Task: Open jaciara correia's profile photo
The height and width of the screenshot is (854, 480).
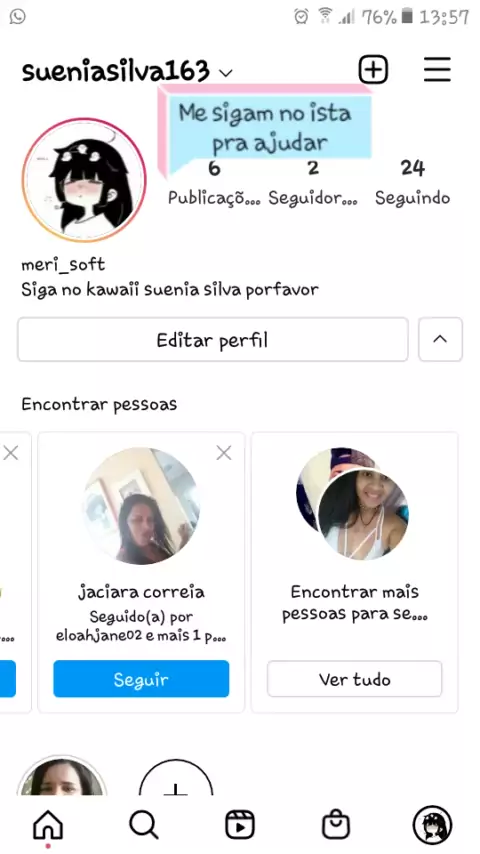Action: pyautogui.click(x=141, y=506)
